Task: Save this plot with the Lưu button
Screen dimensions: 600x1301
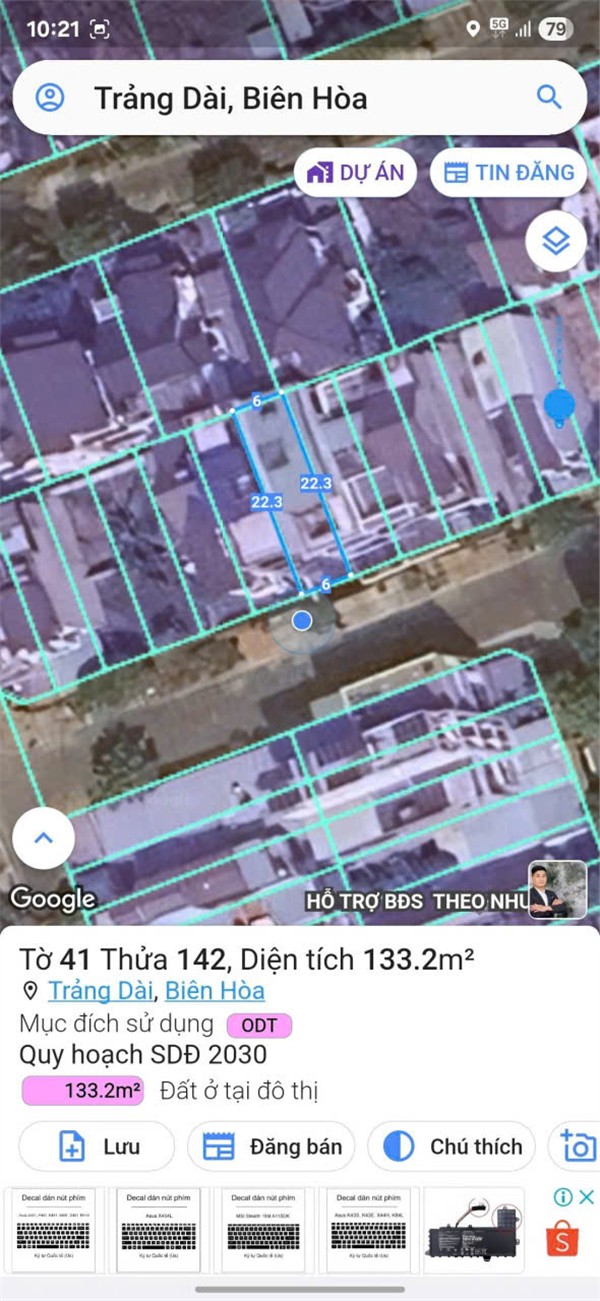Action: point(97,1147)
